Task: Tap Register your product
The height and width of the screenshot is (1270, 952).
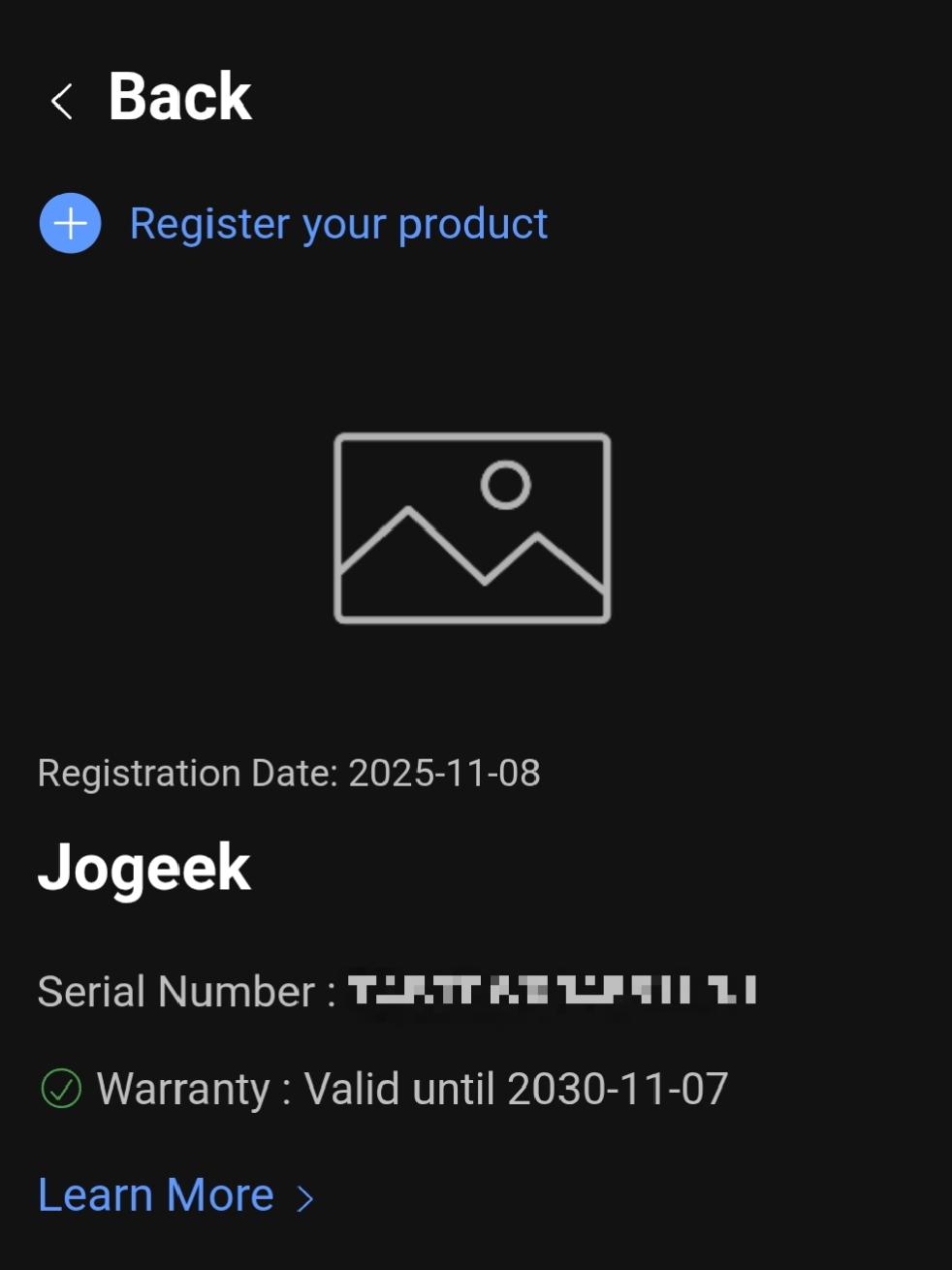Action: (x=294, y=224)
